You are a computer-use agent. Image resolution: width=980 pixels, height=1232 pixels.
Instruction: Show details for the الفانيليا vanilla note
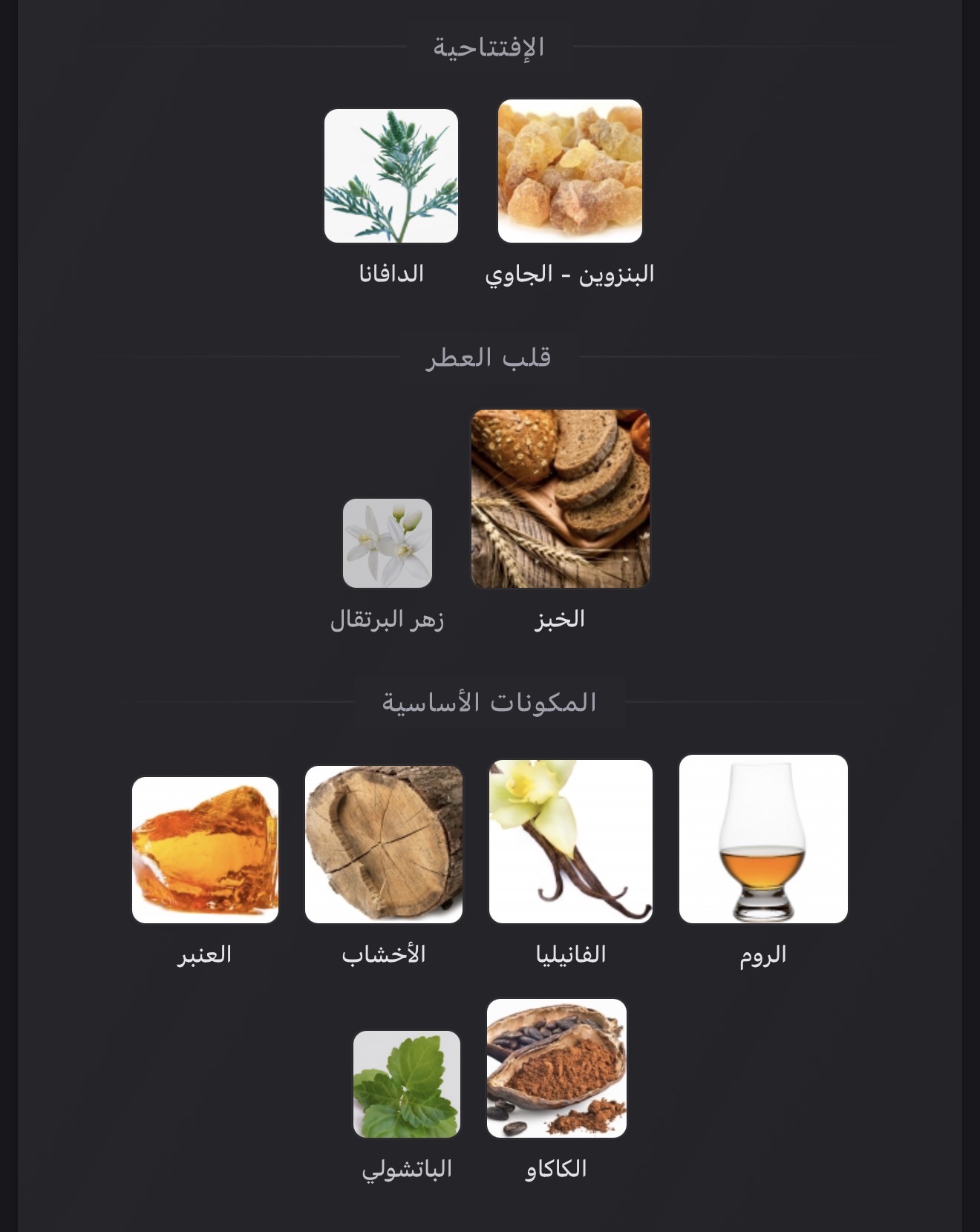click(x=570, y=842)
